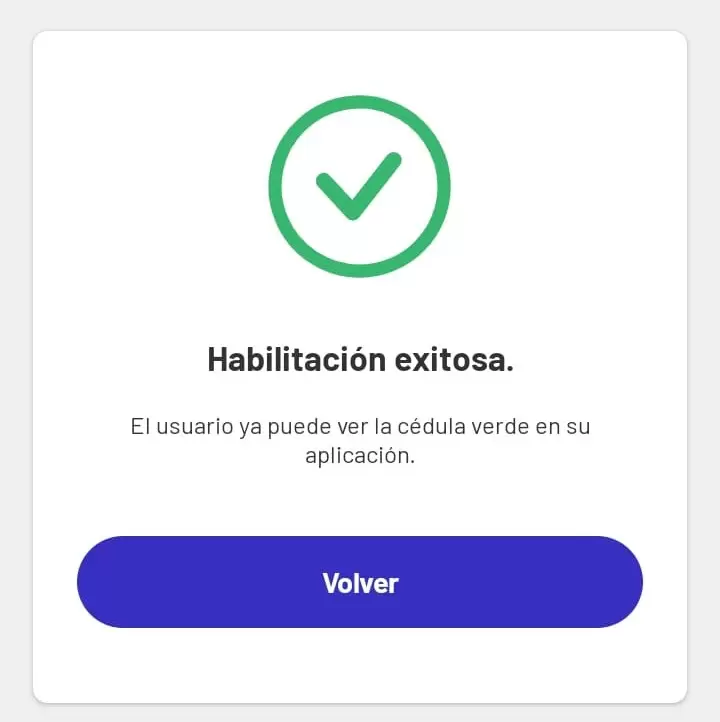Viewport: 720px width, 722px height.
Task: Click the check symbol inside the green circle
Action: pos(360,188)
